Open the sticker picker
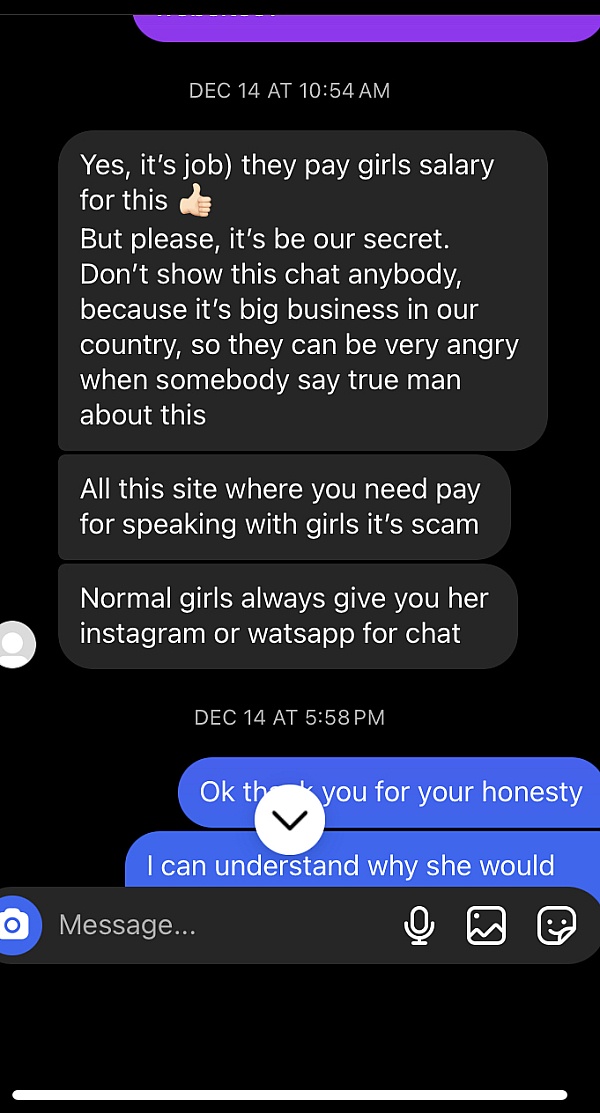 [556, 925]
